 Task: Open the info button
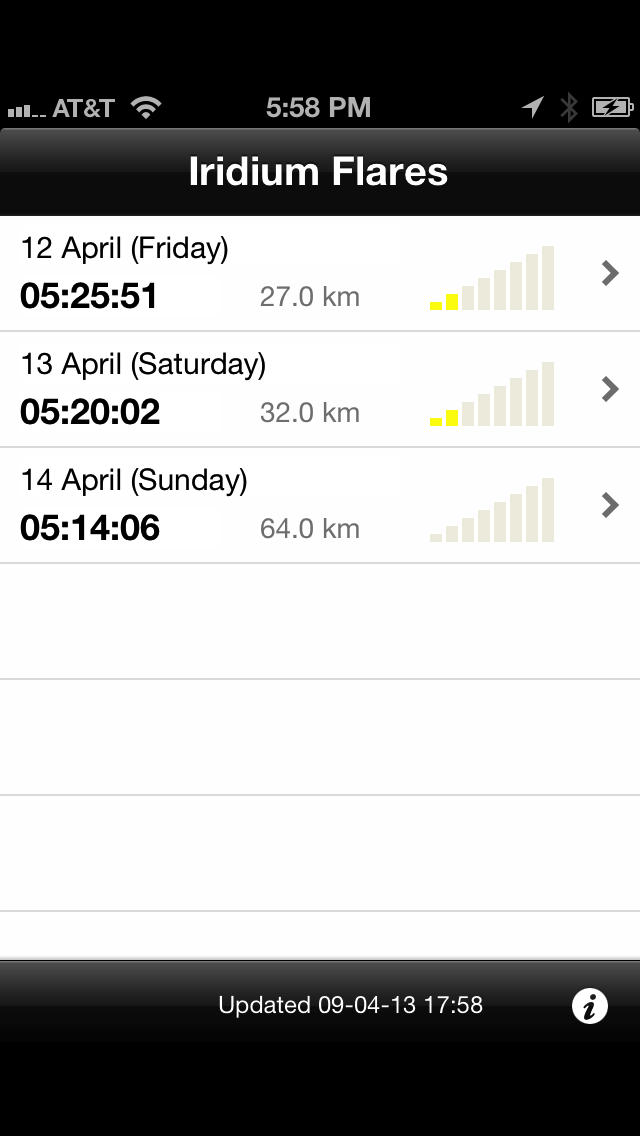click(x=590, y=1005)
